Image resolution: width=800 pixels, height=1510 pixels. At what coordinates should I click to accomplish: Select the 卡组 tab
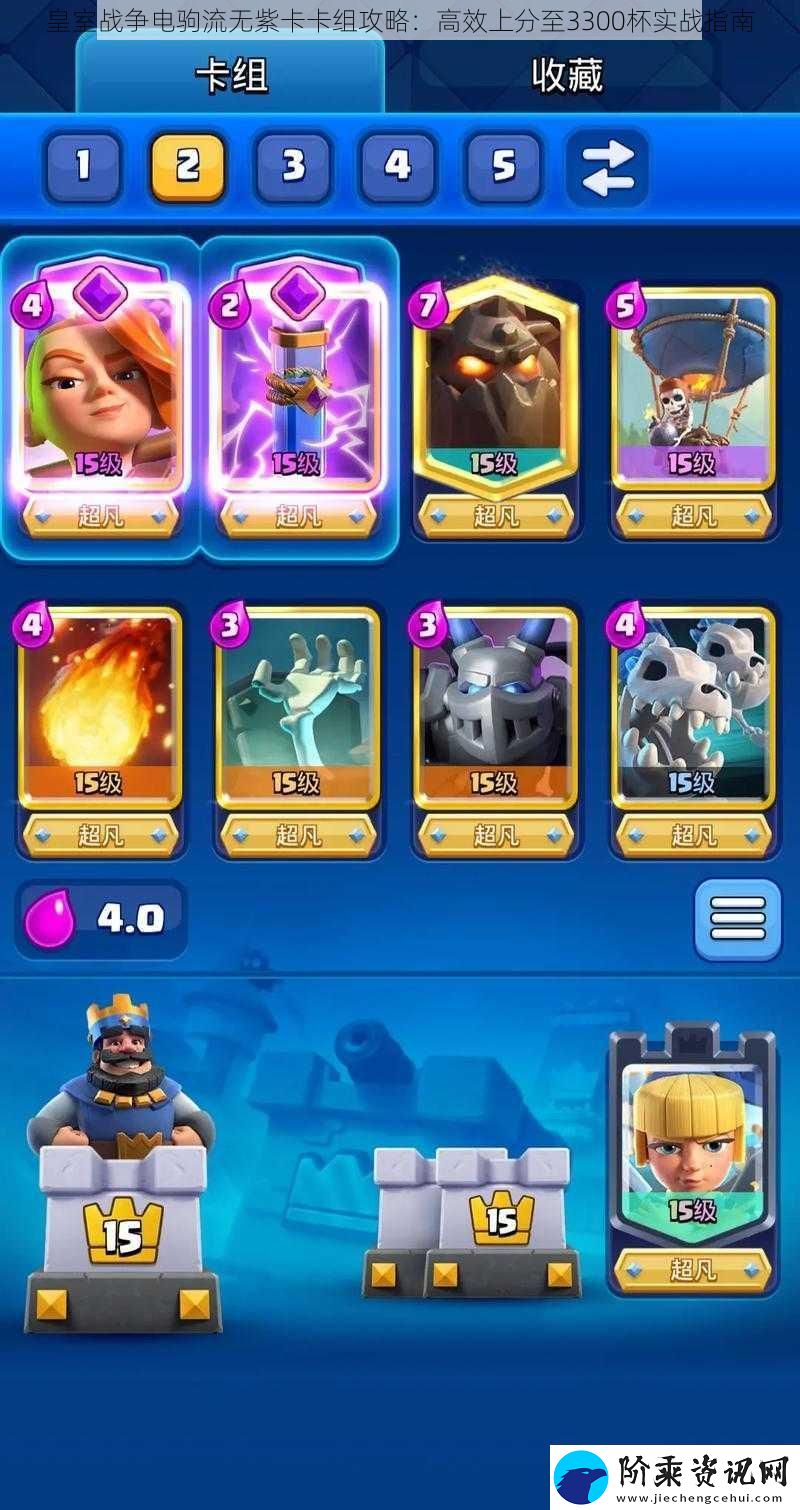[x=231, y=76]
